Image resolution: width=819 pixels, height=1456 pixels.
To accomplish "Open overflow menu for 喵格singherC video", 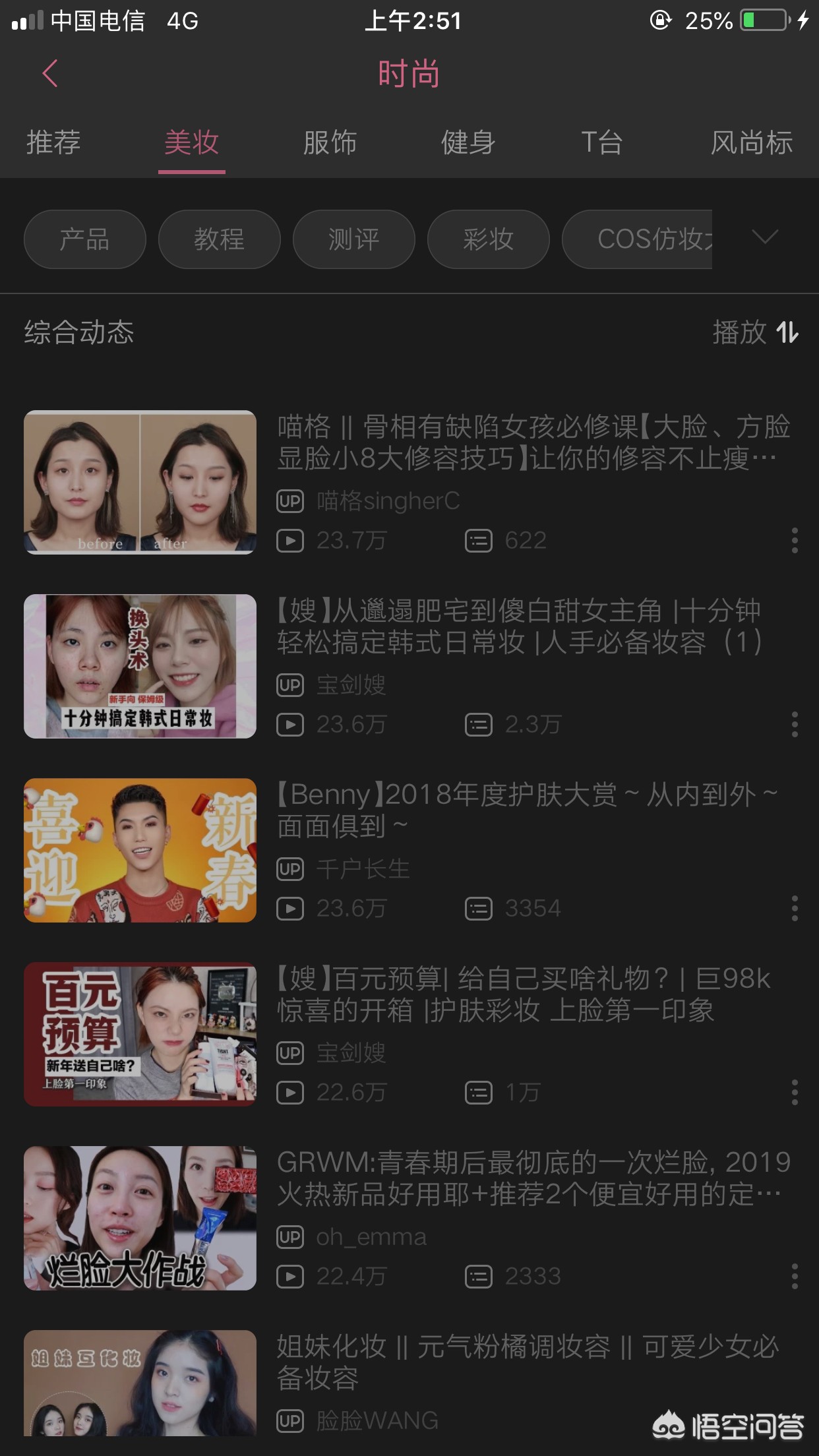I will point(795,541).
